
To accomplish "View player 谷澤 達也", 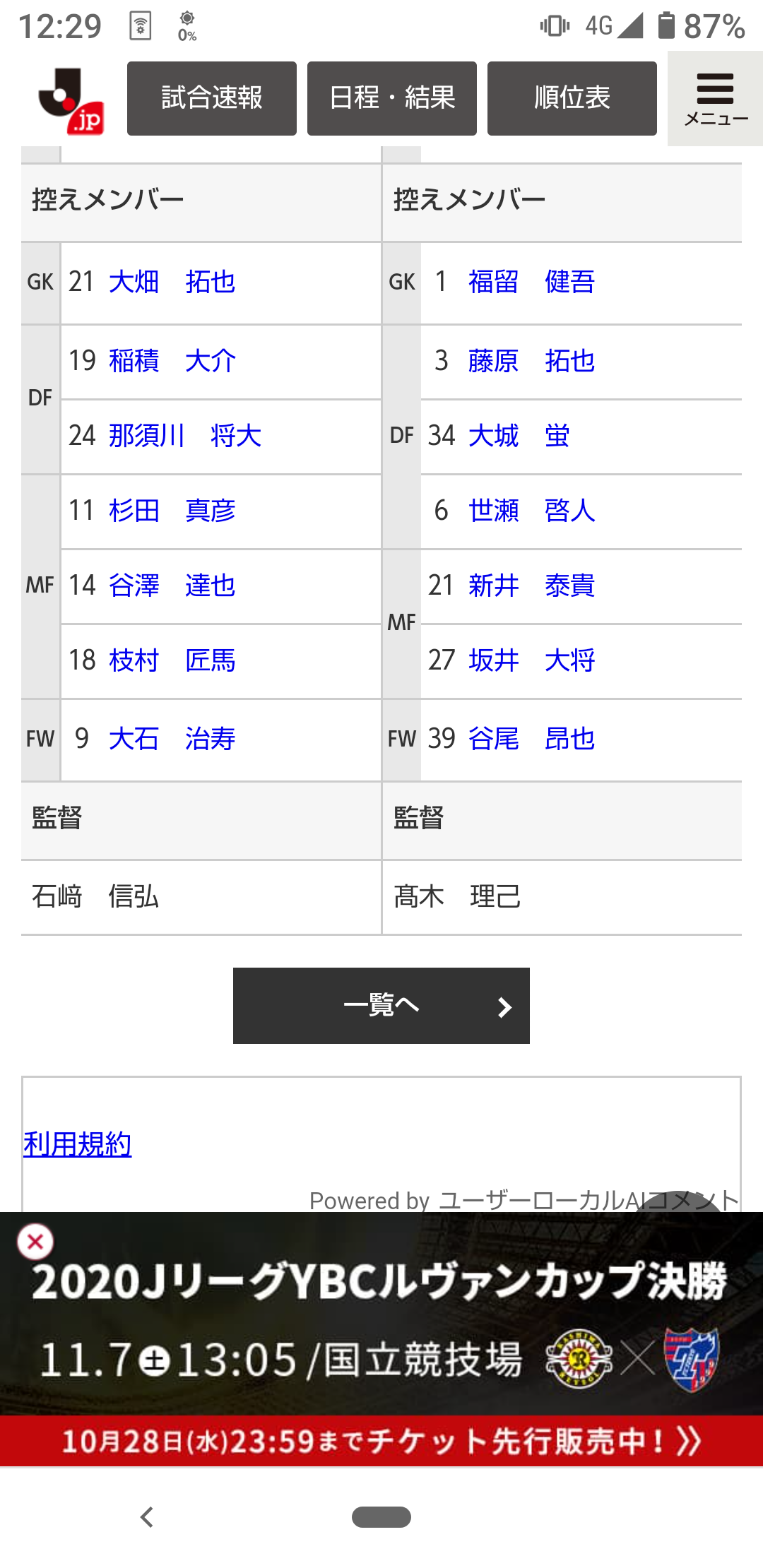I will pyautogui.click(x=172, y=586).
